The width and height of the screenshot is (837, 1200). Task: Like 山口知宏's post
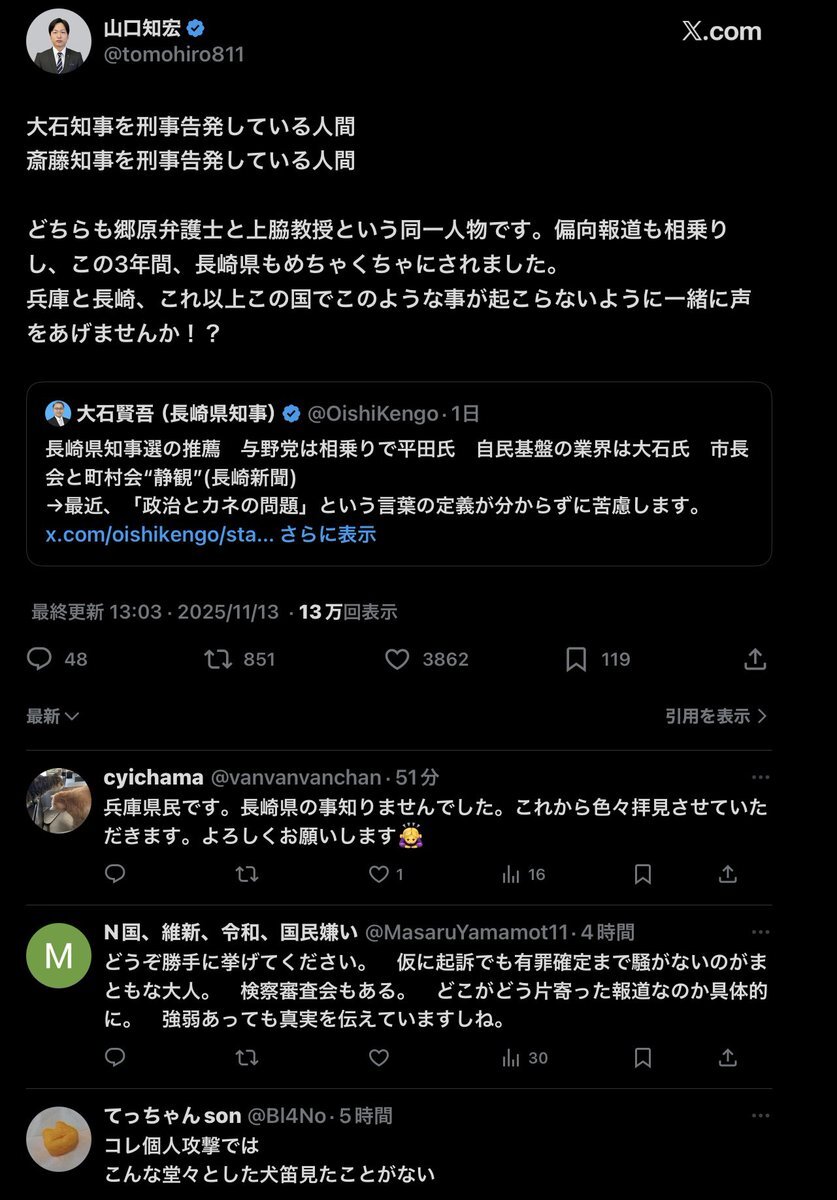[397, 659]
